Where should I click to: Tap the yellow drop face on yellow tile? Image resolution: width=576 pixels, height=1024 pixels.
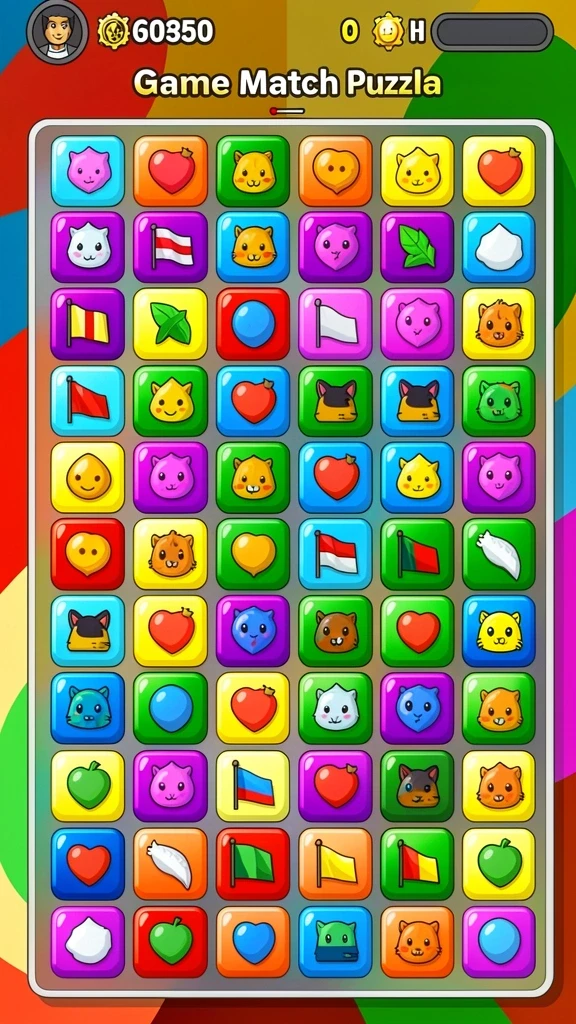[88, 477]
